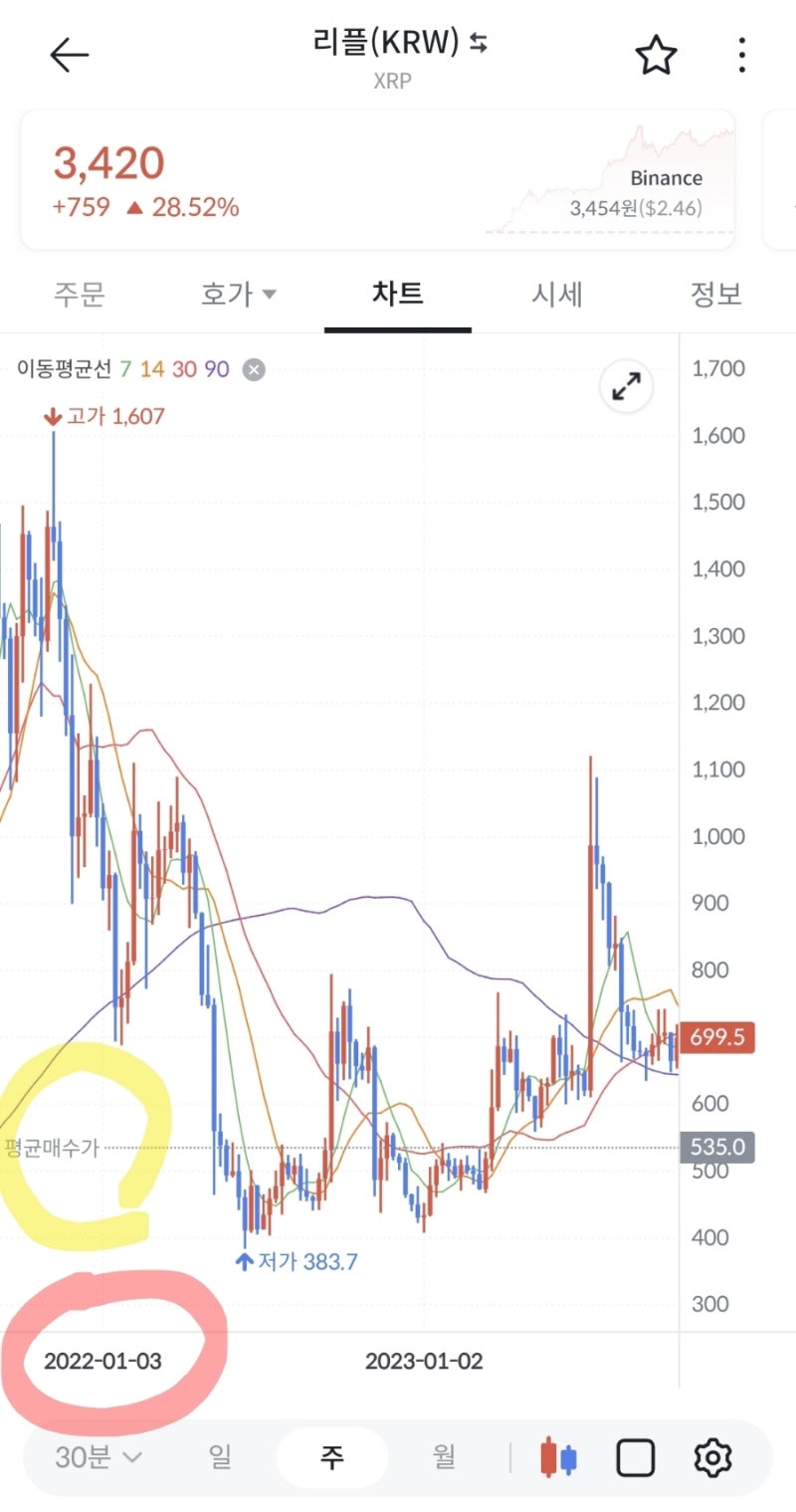The image size is (796, 1512).
Task: Dismiss the 이동평균선 indicator overlay
Action: pyautogui.click(x=254, y=370)
